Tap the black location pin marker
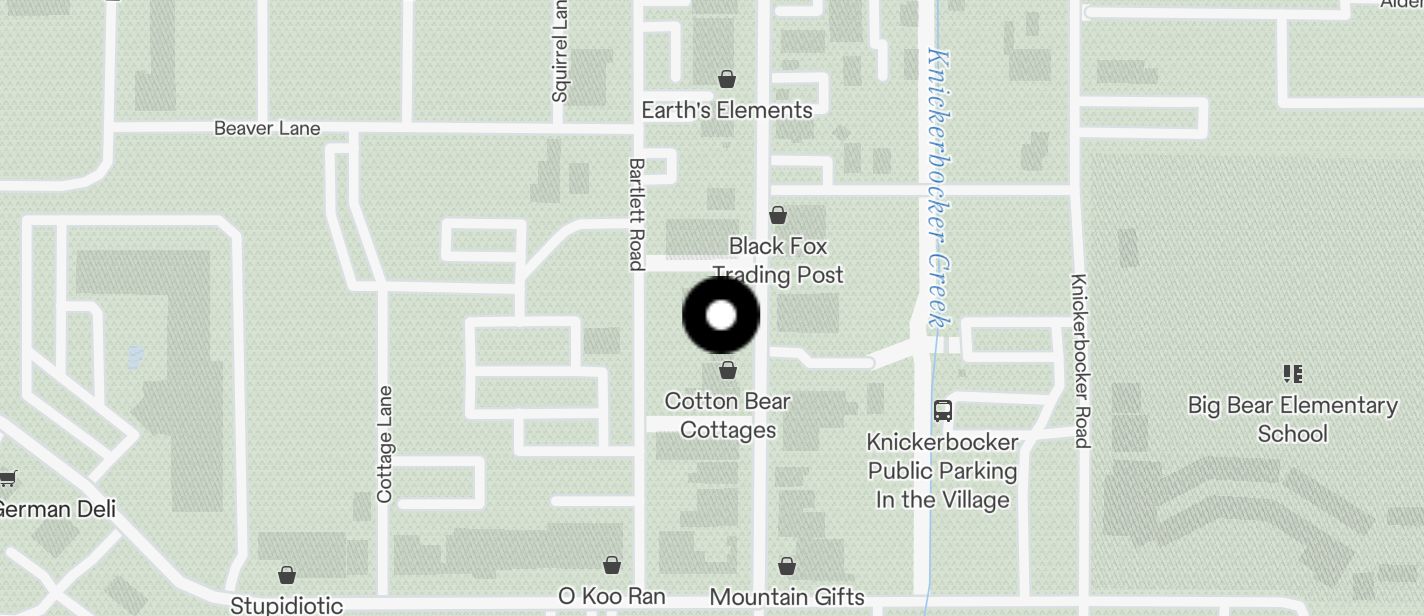Screen dimensions: 1424x616 tap(721, 316)
